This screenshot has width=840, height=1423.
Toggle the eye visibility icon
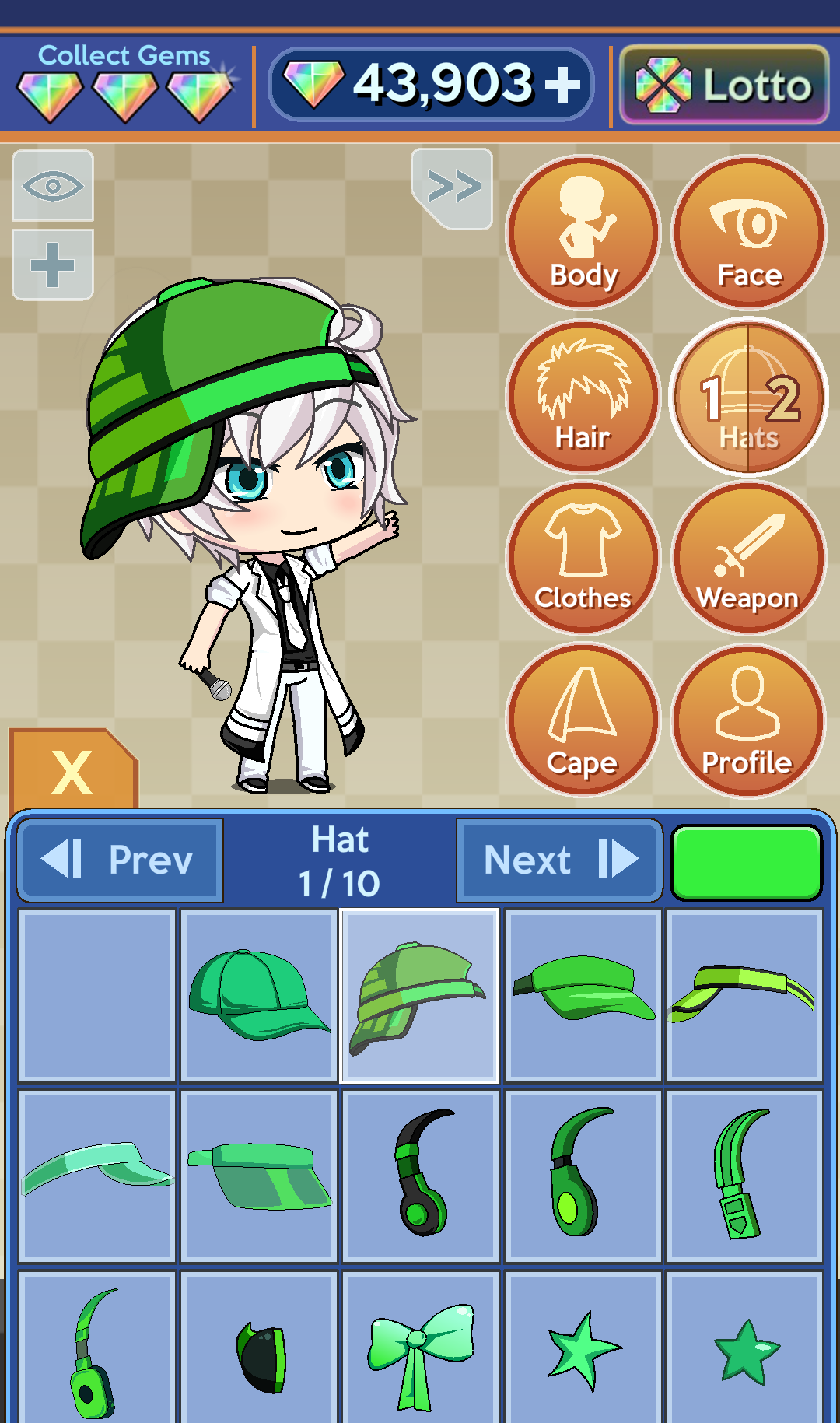[53, 186]
